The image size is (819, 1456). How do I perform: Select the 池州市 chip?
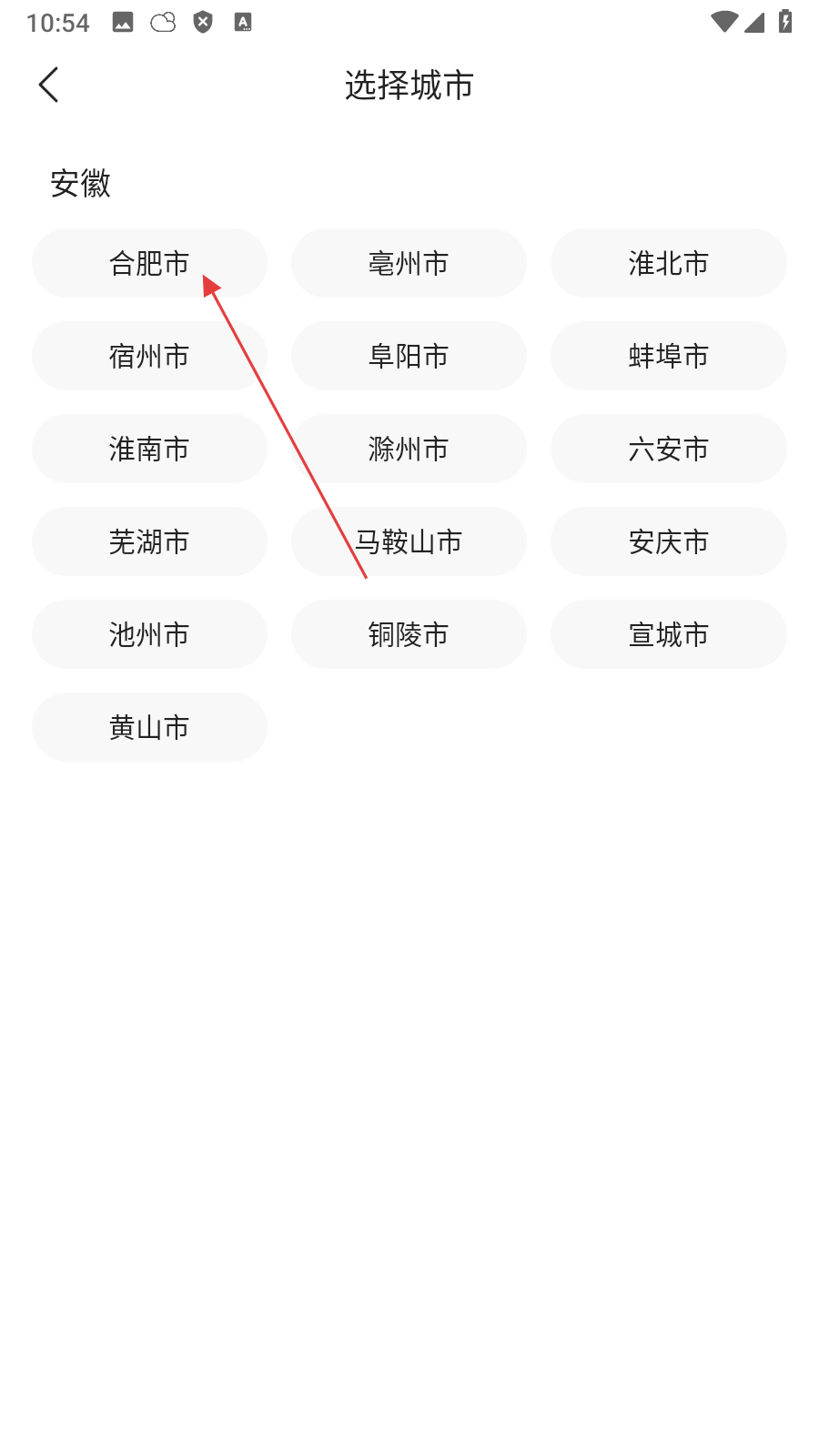coord(149,634)
